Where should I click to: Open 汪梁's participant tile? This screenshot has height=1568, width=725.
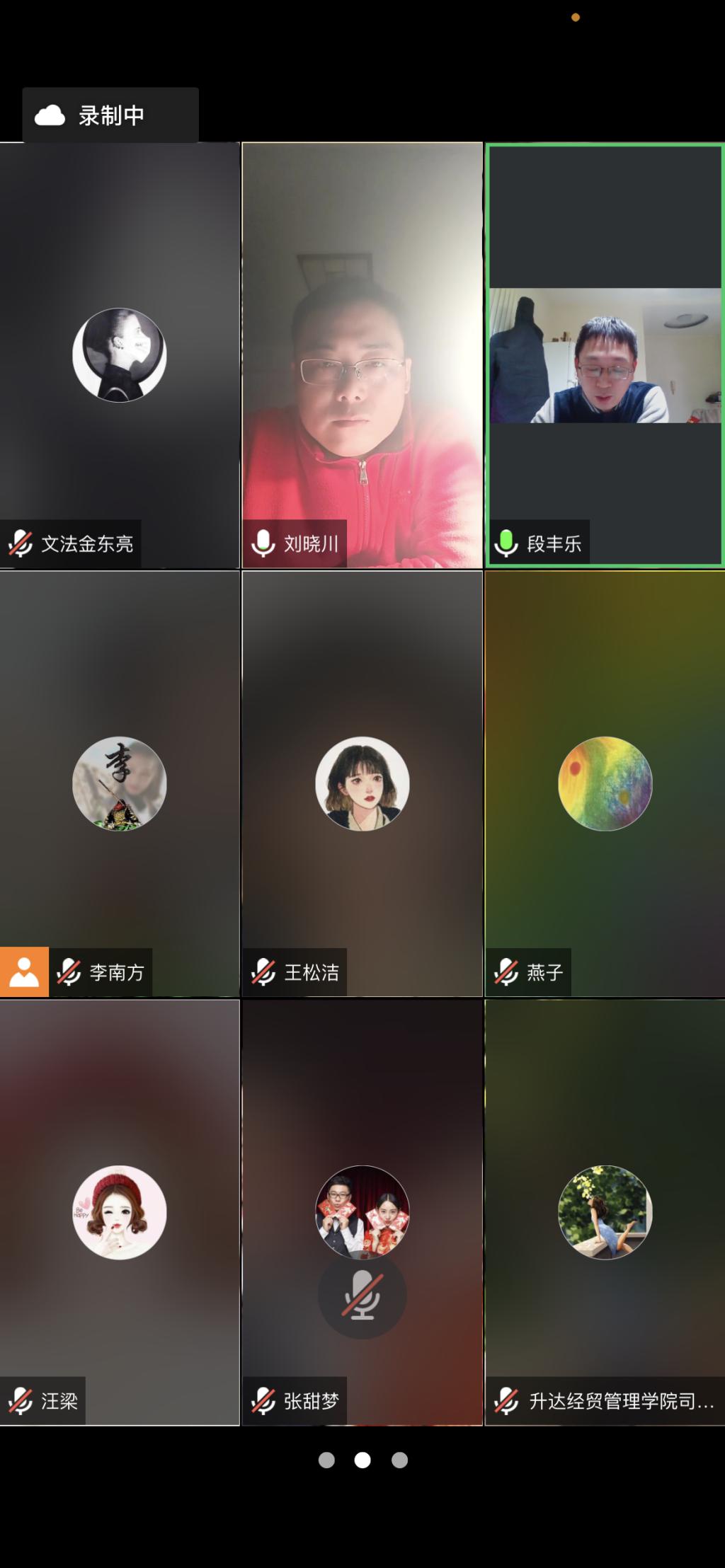tap(120, 1212)
